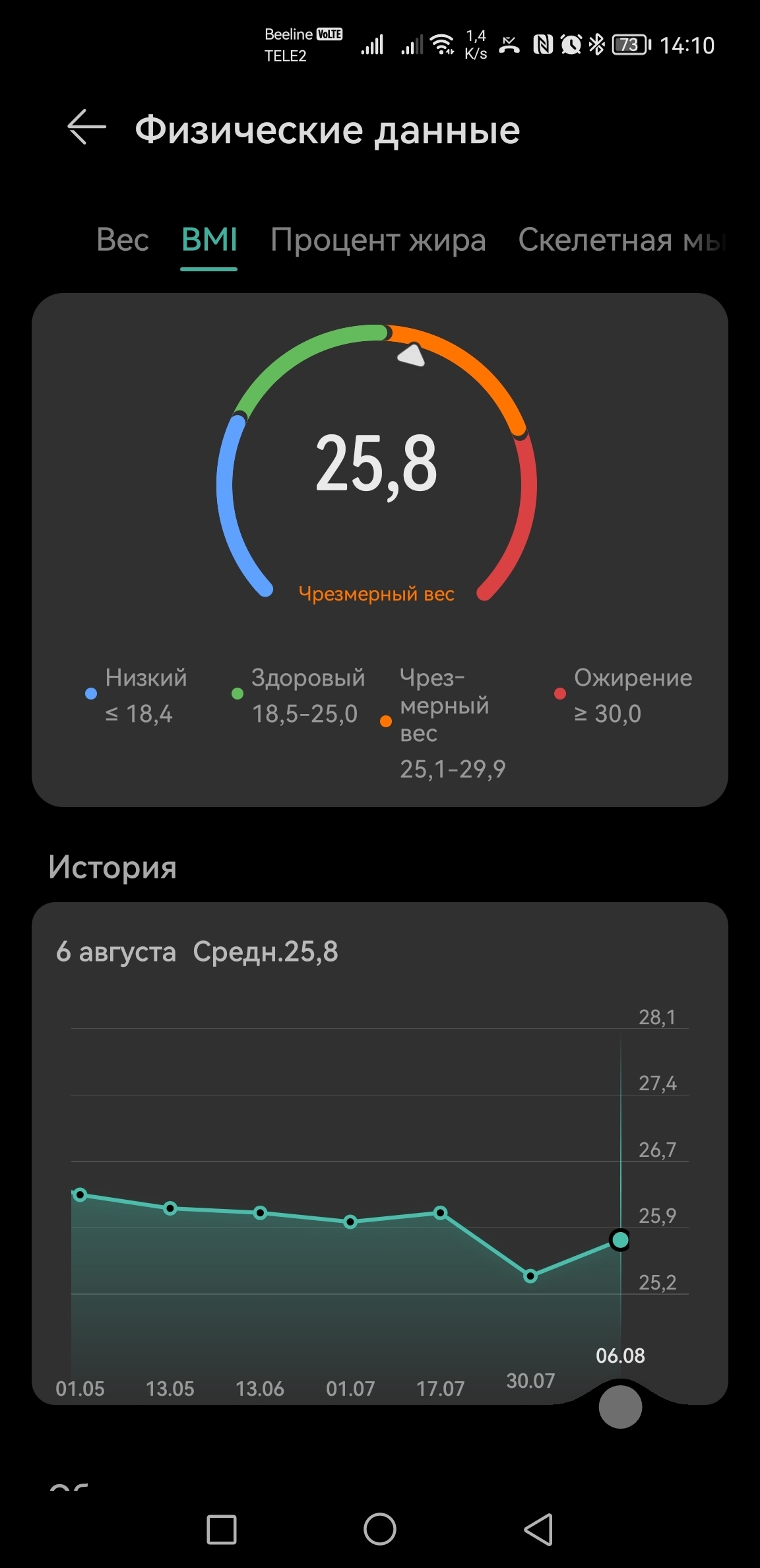Show the 17.07 measurement point
This screenshot has width=760, height=1568.
pos(441,1212)
